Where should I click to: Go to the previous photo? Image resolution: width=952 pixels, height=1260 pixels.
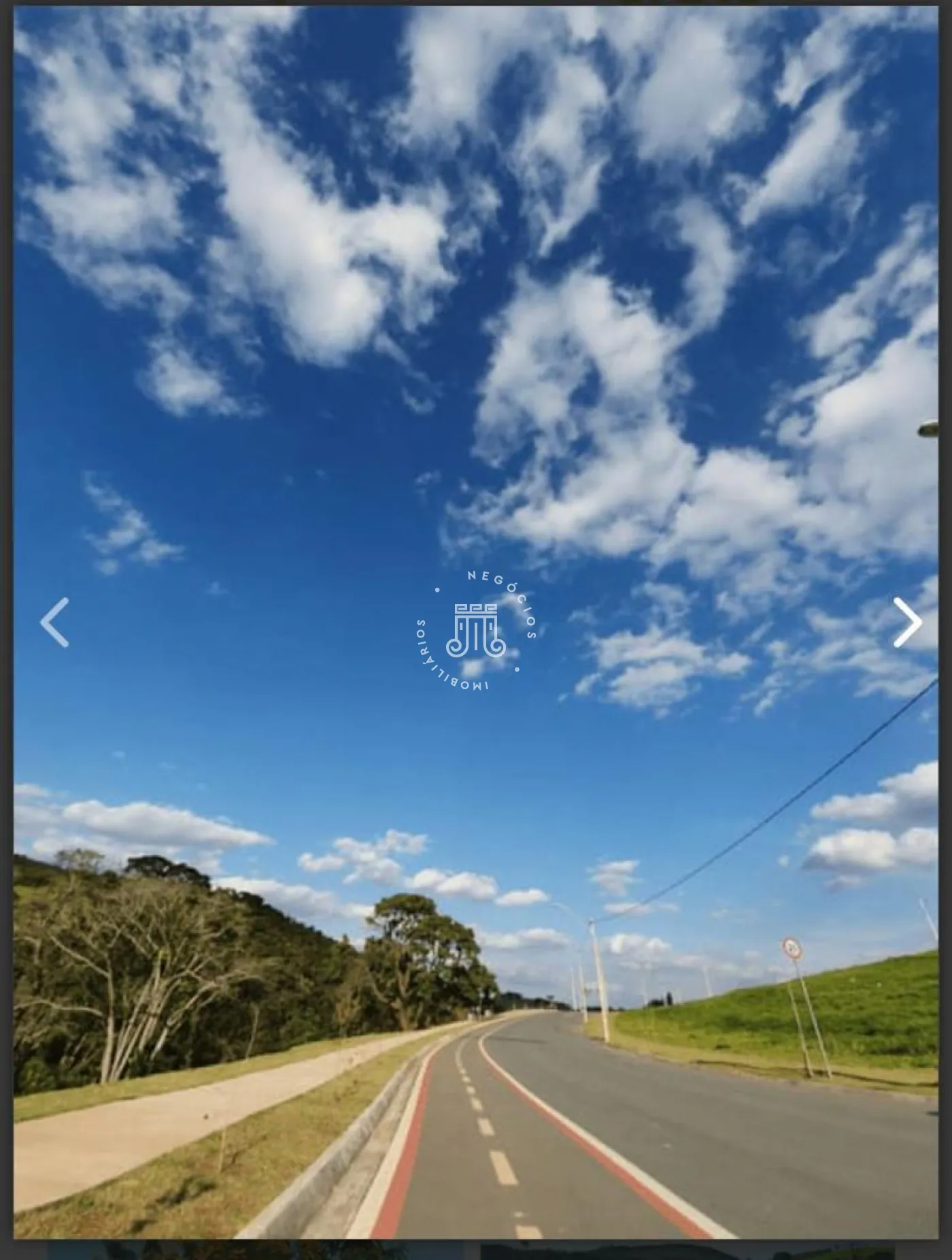(54, 623)
